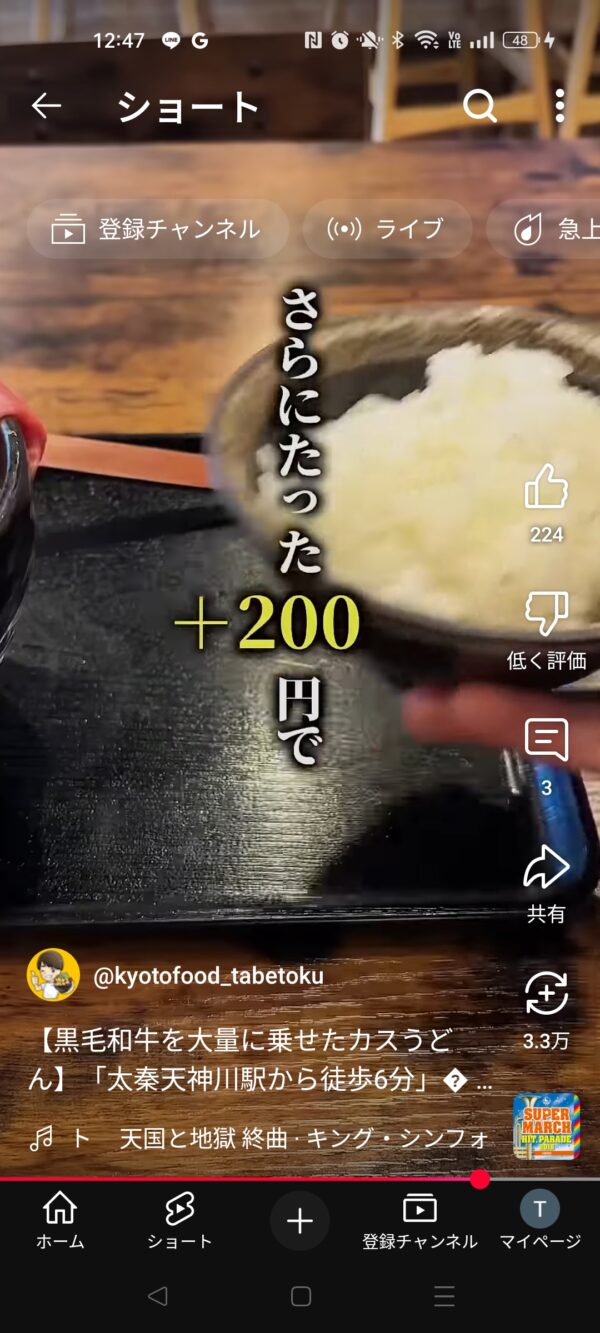Tap the system back button
Image resolution: width=600 pixels, height=1333 pixels.
coord(157,1297)
